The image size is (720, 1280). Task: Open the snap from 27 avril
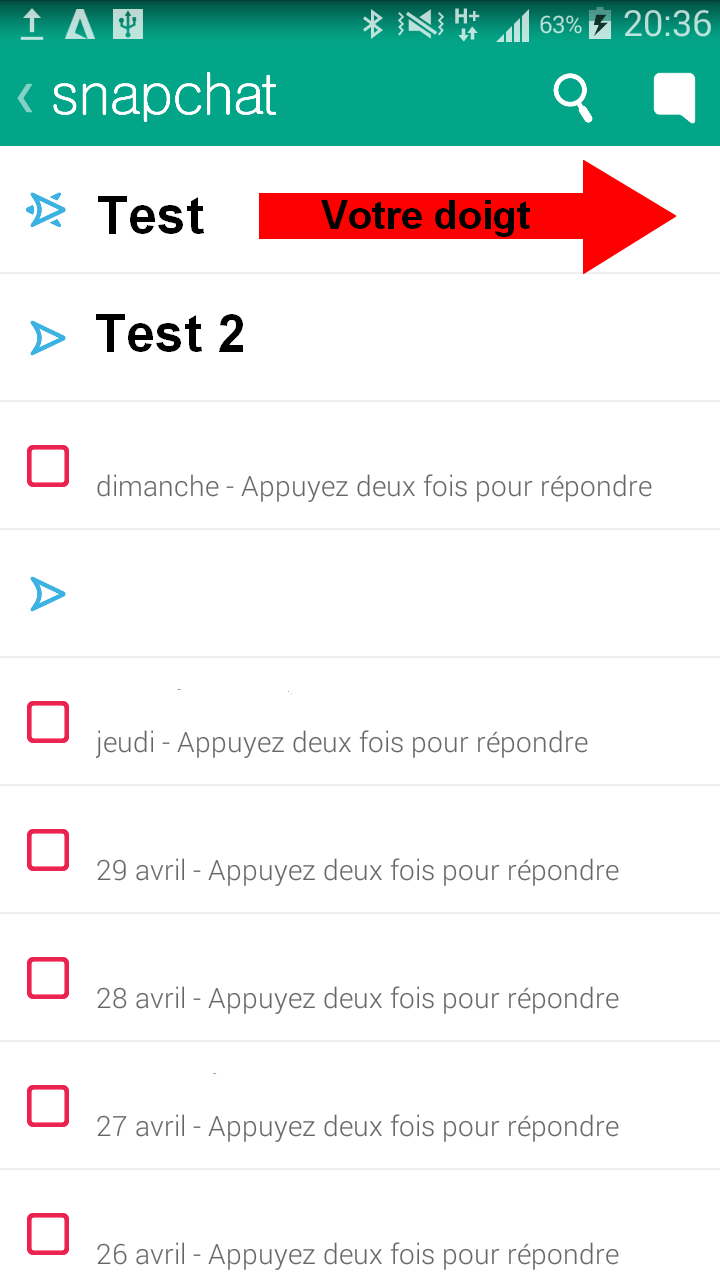(x=360, y=1106)
